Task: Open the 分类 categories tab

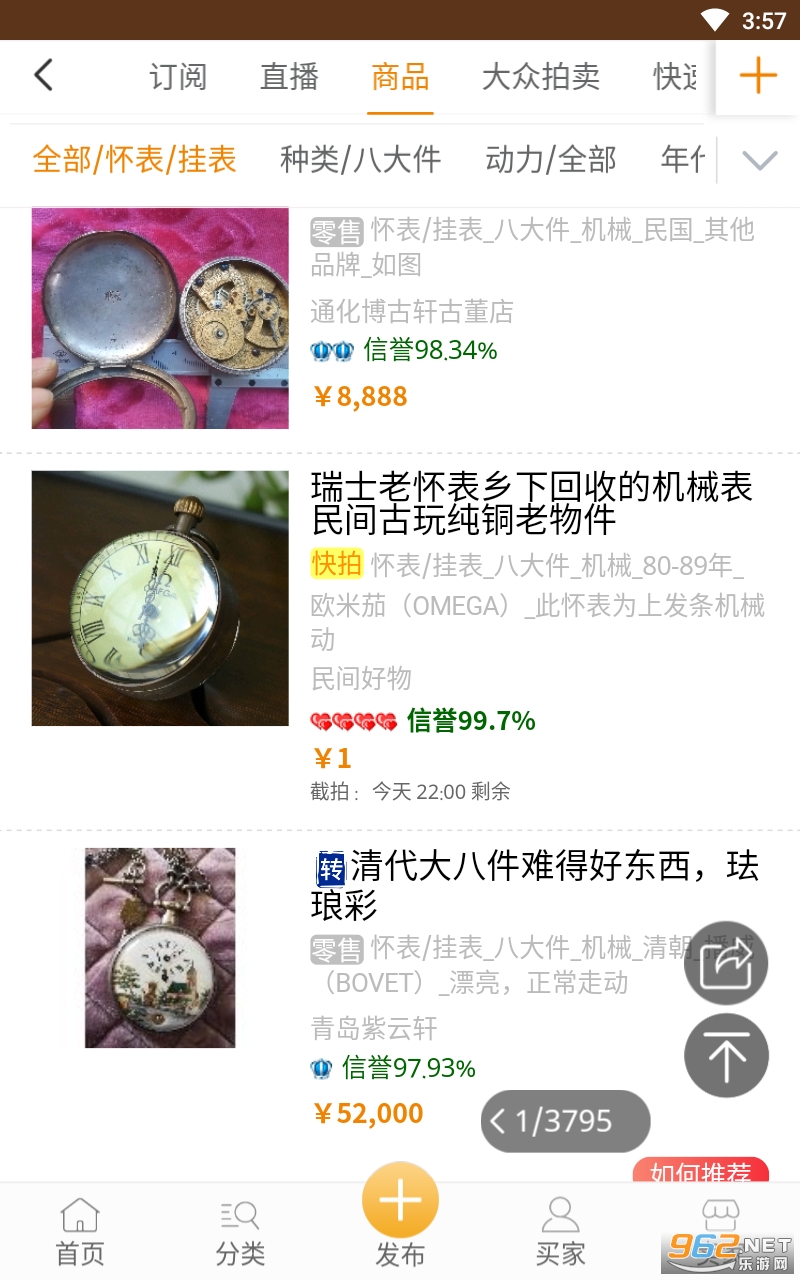Action: [x=240, y=1232]
